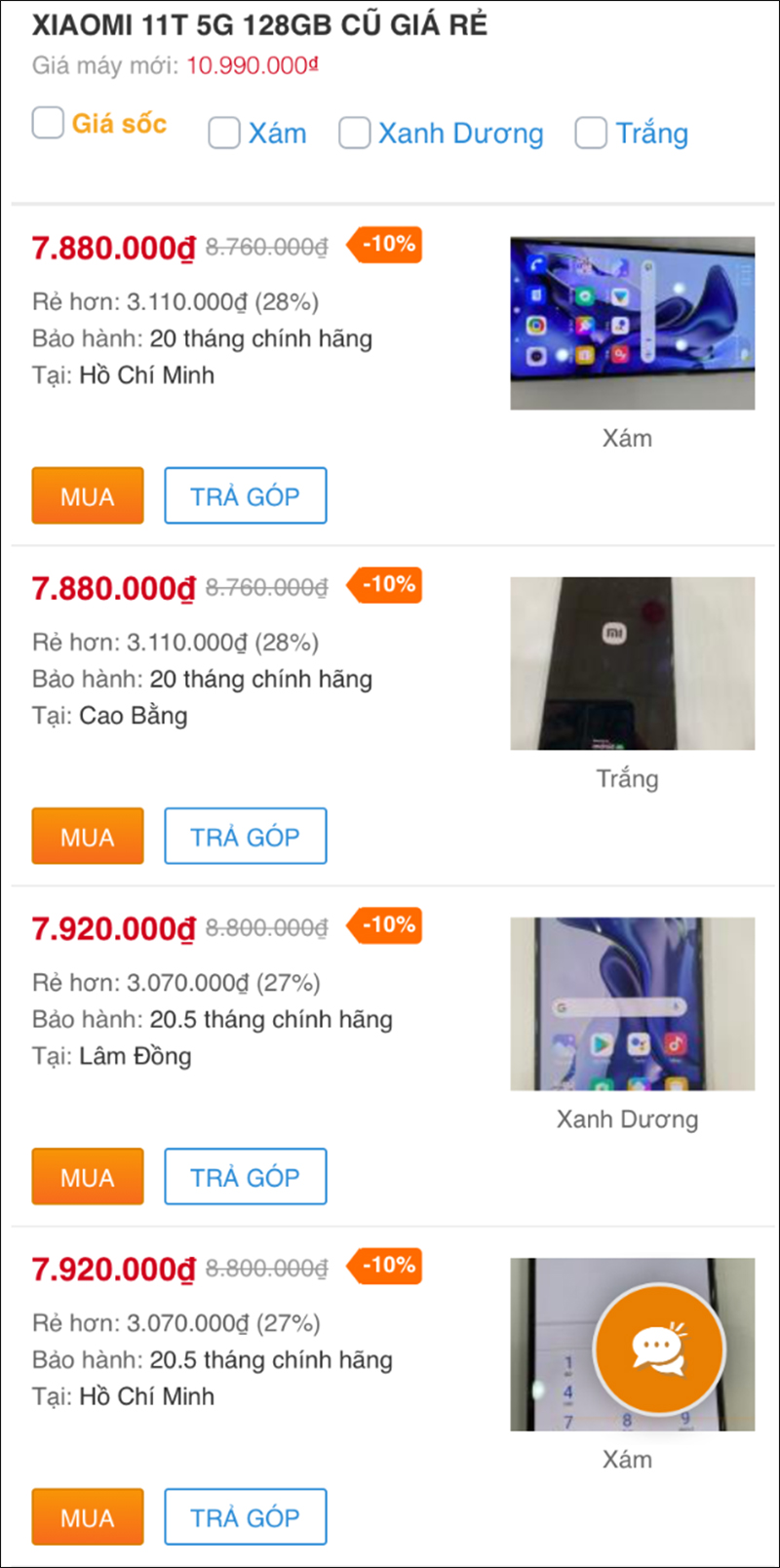Open the orange chat support bubble
The width and height of the screenshot is (780, 1568).
pyautogui.click(x=657, y=1347)
